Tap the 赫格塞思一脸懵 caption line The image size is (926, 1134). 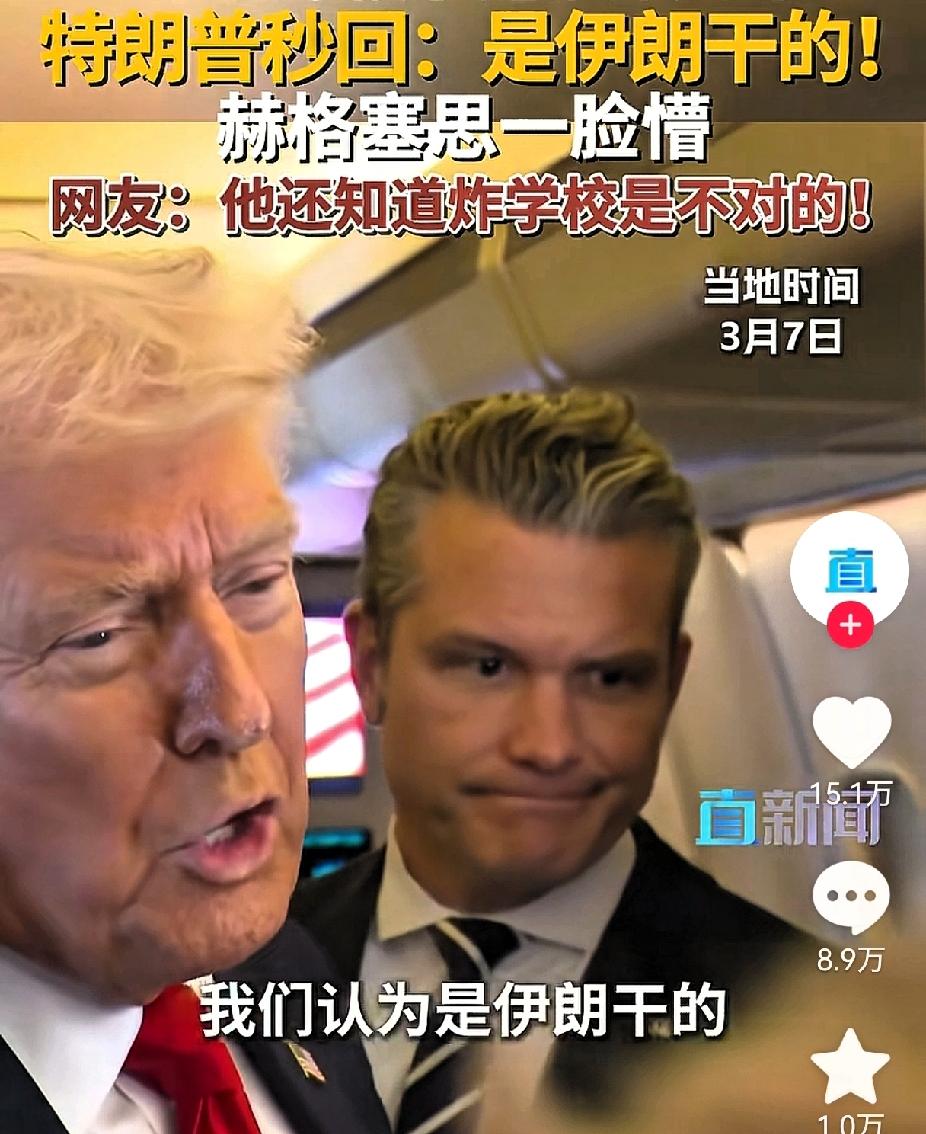pyautogui.click(x=463, y=128)
